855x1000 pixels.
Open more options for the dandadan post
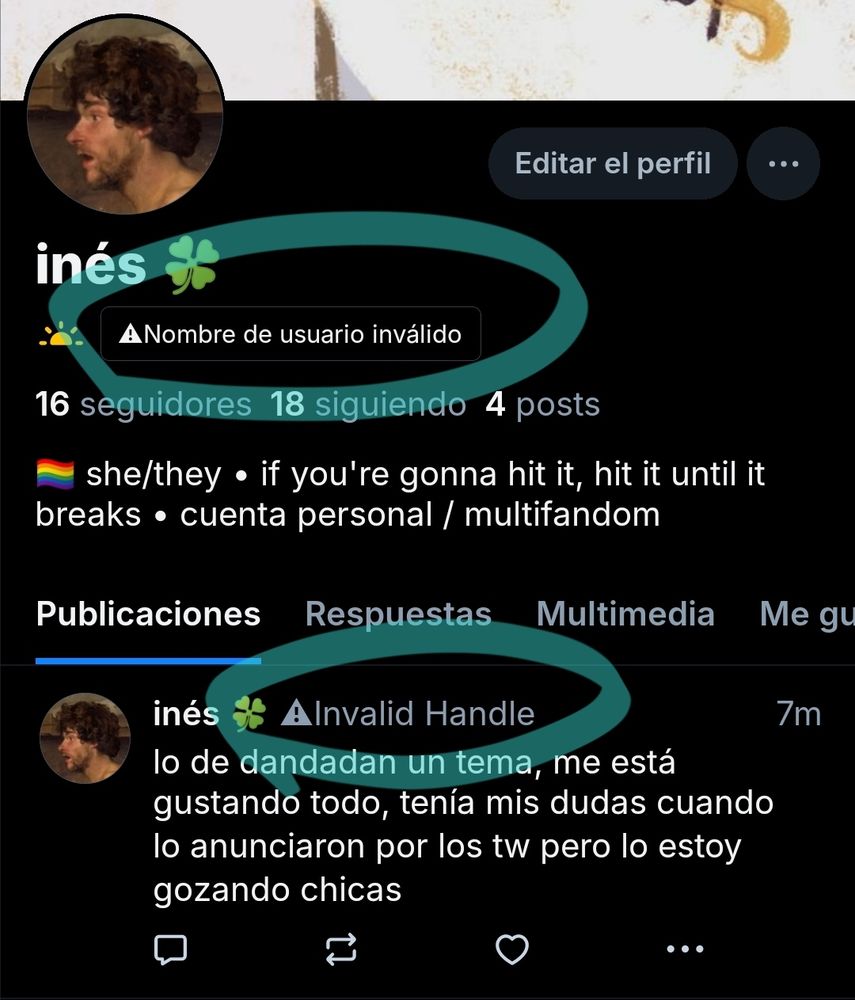pos(684,950)
